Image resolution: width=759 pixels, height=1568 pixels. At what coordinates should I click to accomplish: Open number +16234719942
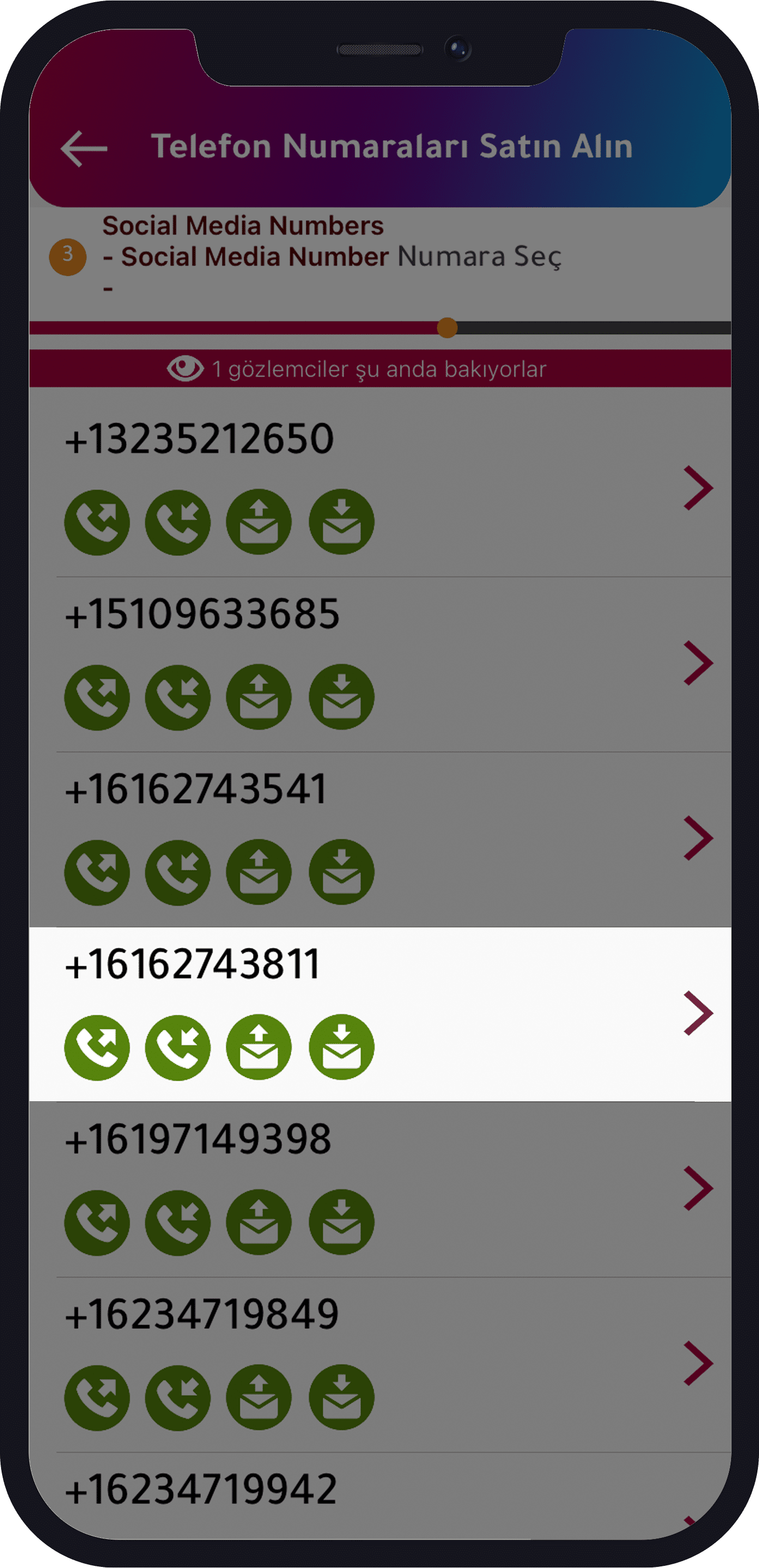[x=200, y=1489]
